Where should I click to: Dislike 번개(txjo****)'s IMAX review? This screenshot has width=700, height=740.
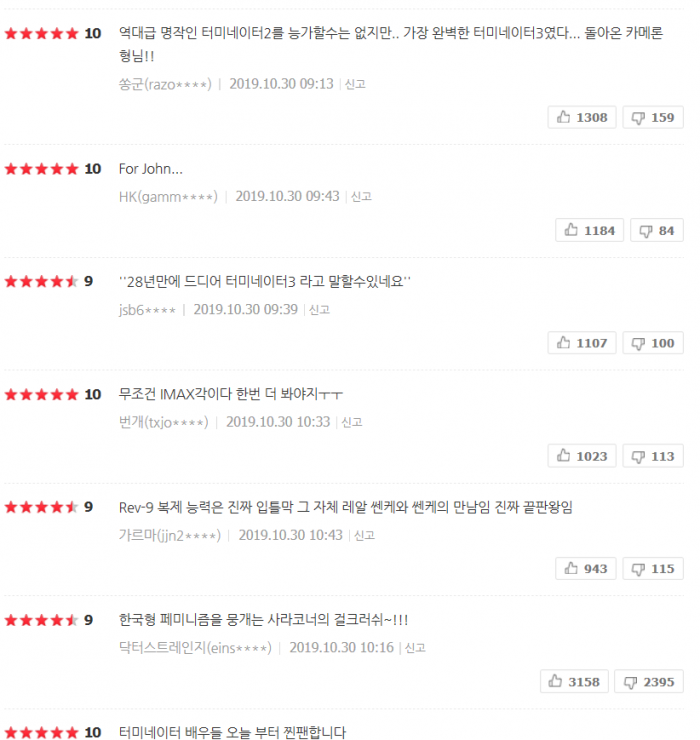(653, 456)
